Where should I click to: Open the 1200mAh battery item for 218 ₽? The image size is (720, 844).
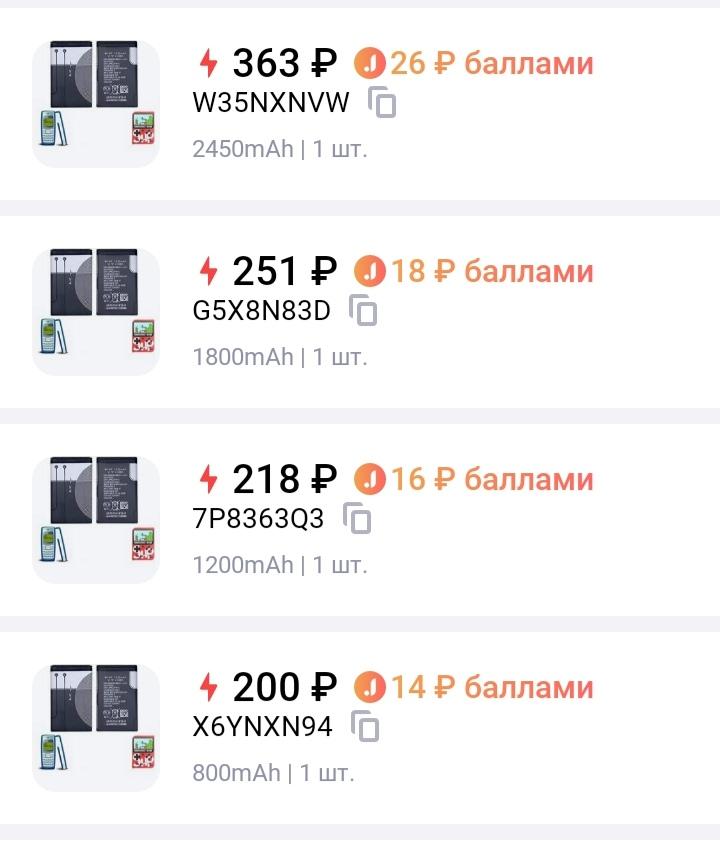pyautogui.click(x=96, y=520)
